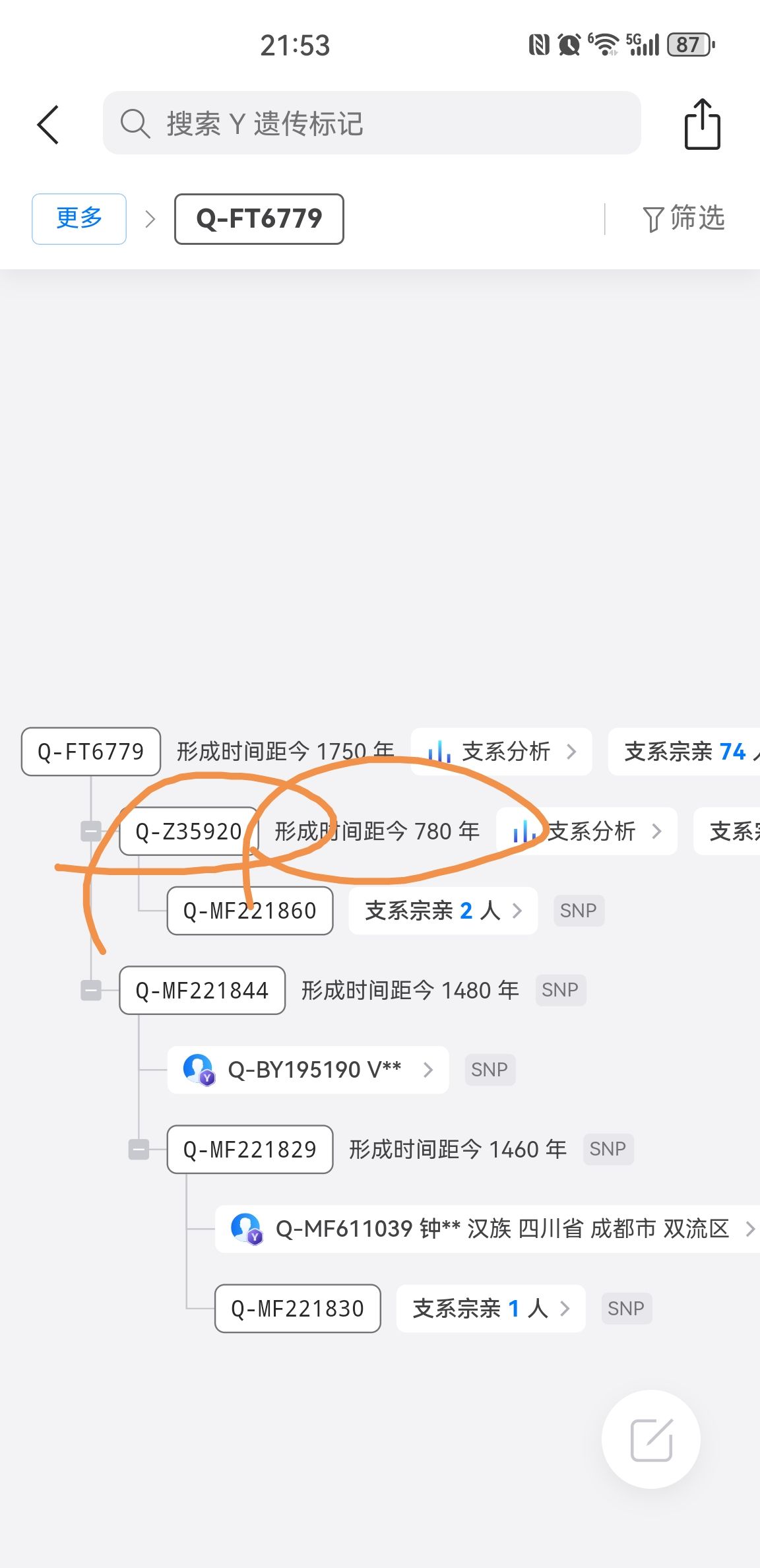This screenshot has width=760, height=1568.
Task: Select the Q-FT6779 breadcrumb chip
Action: tap(259, 218)
